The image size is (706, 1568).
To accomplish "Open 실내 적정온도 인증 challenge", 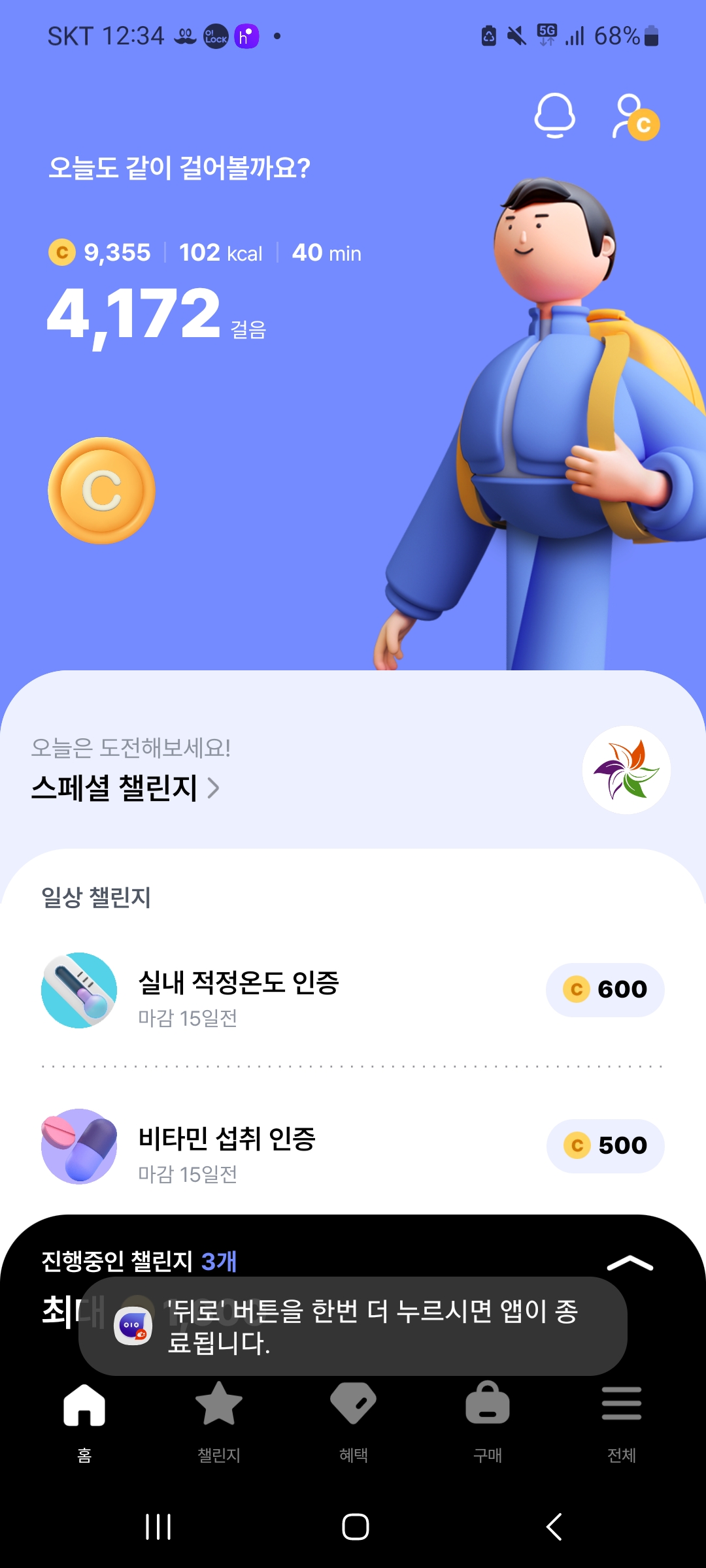I will [x=238, y=990].
